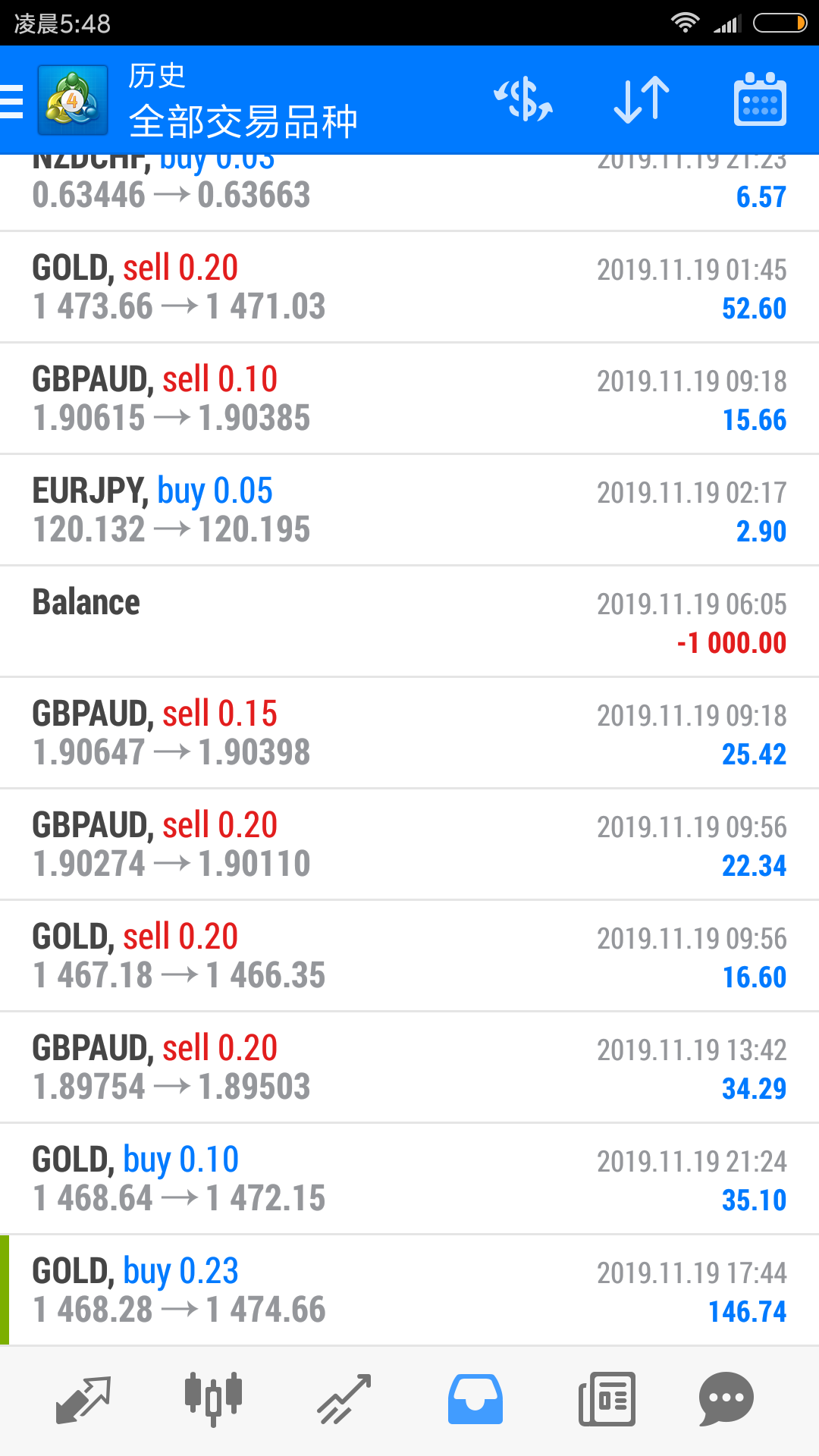Viewport: 819px width, 1456px height.
Task: Switch to the Quotes tab
Action: point(83,1399)
